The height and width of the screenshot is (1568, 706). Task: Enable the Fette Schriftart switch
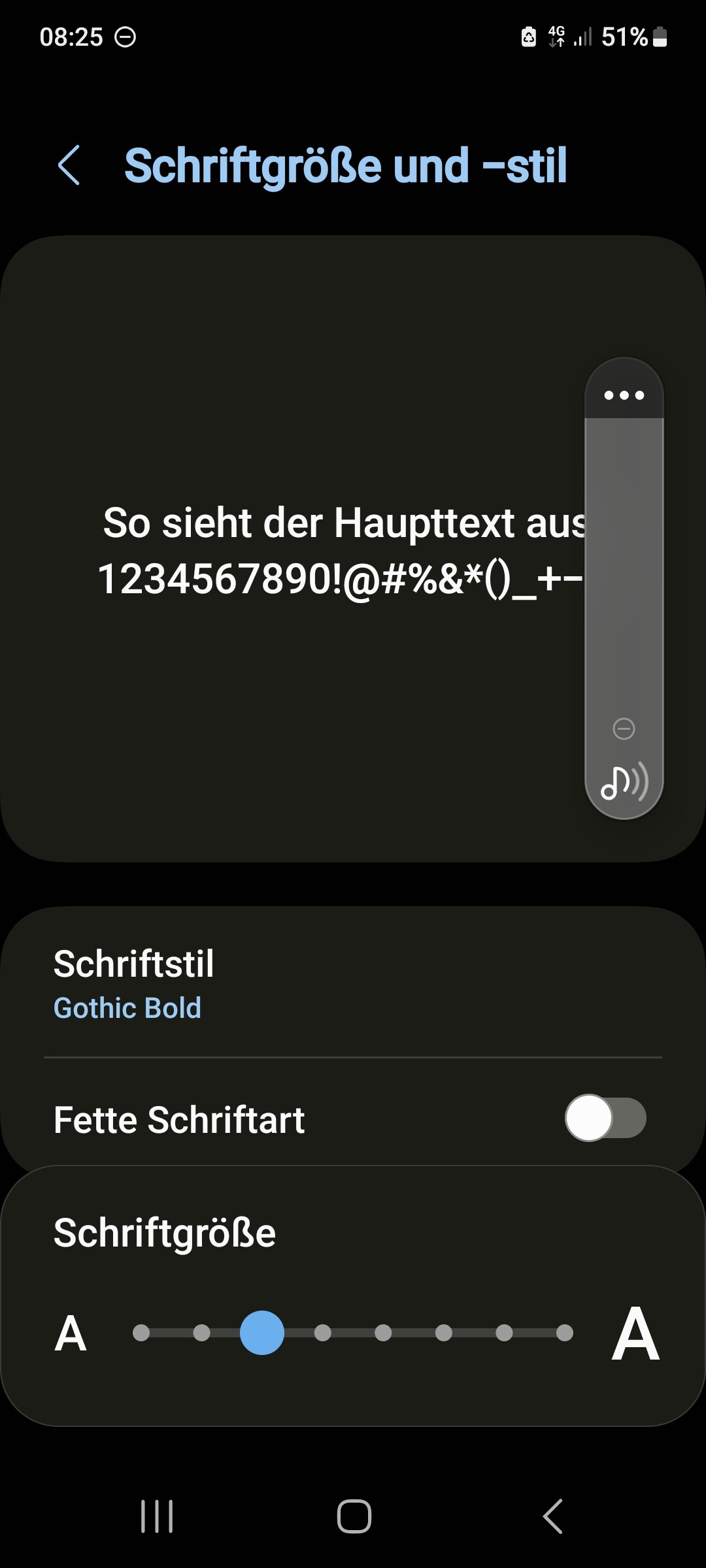tap(605, 1118)
